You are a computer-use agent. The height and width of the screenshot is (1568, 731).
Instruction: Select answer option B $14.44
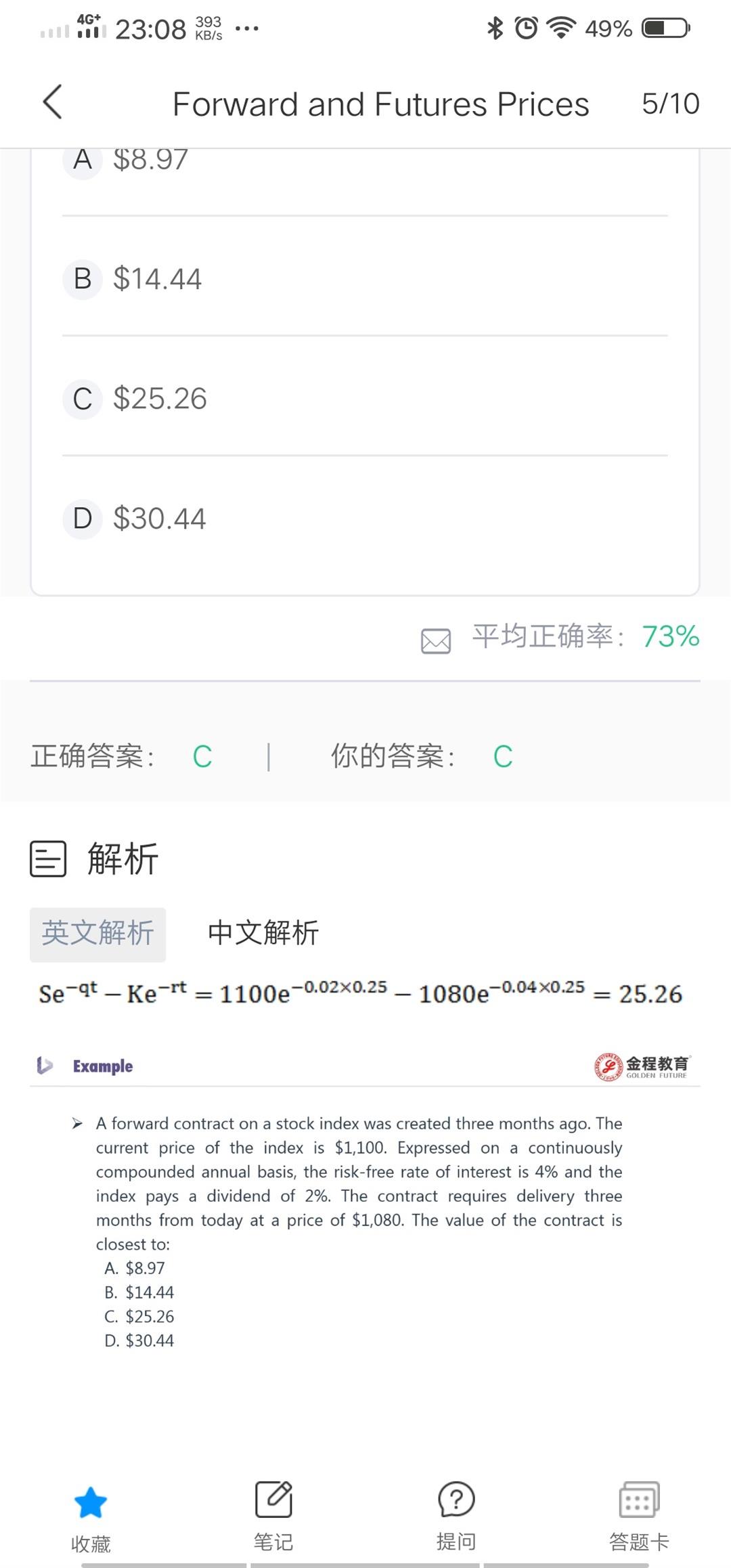pyautogui.click(x=365, y=279)
